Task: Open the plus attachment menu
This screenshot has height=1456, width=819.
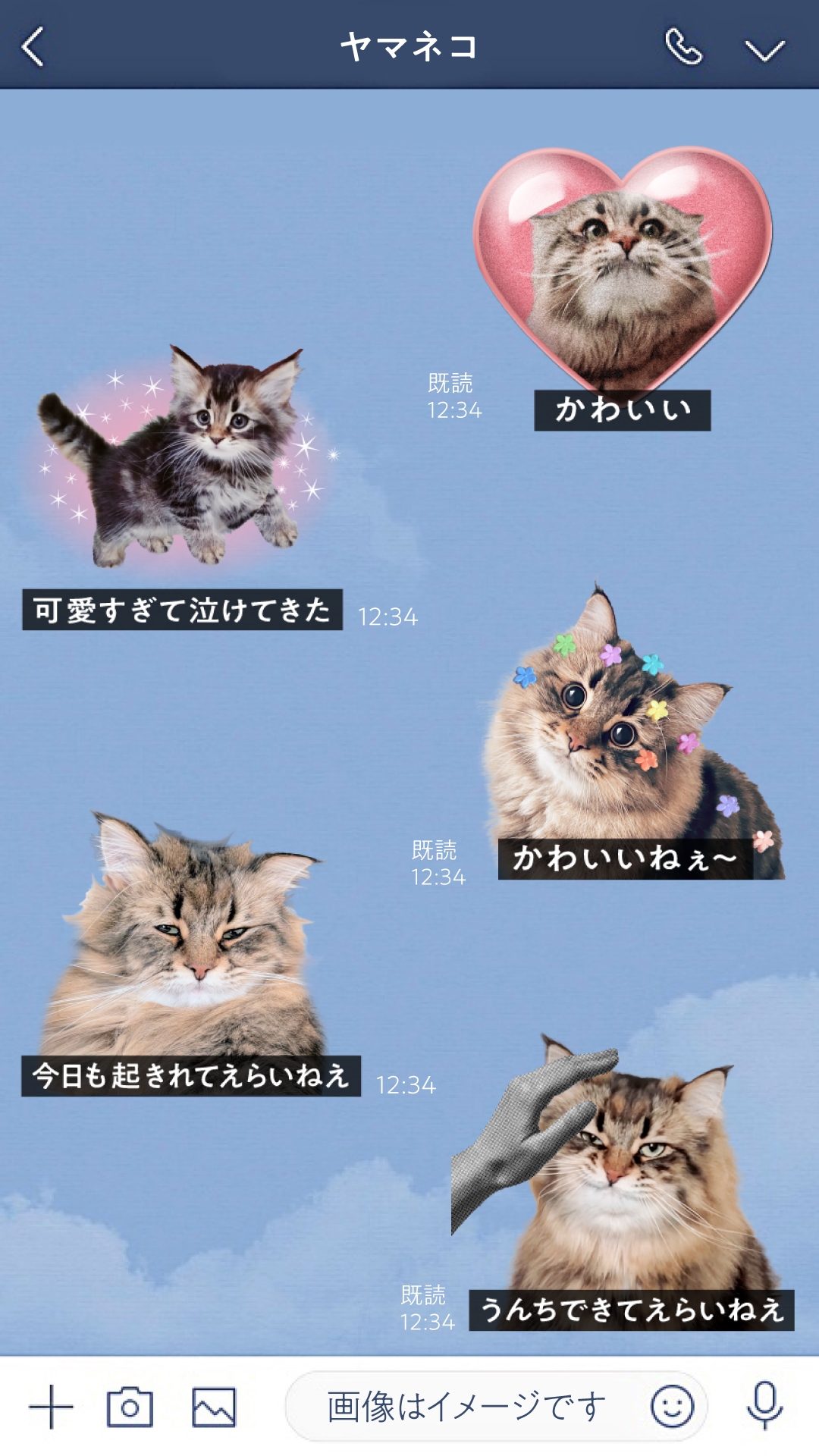Action: click(x=51, y=1407)
